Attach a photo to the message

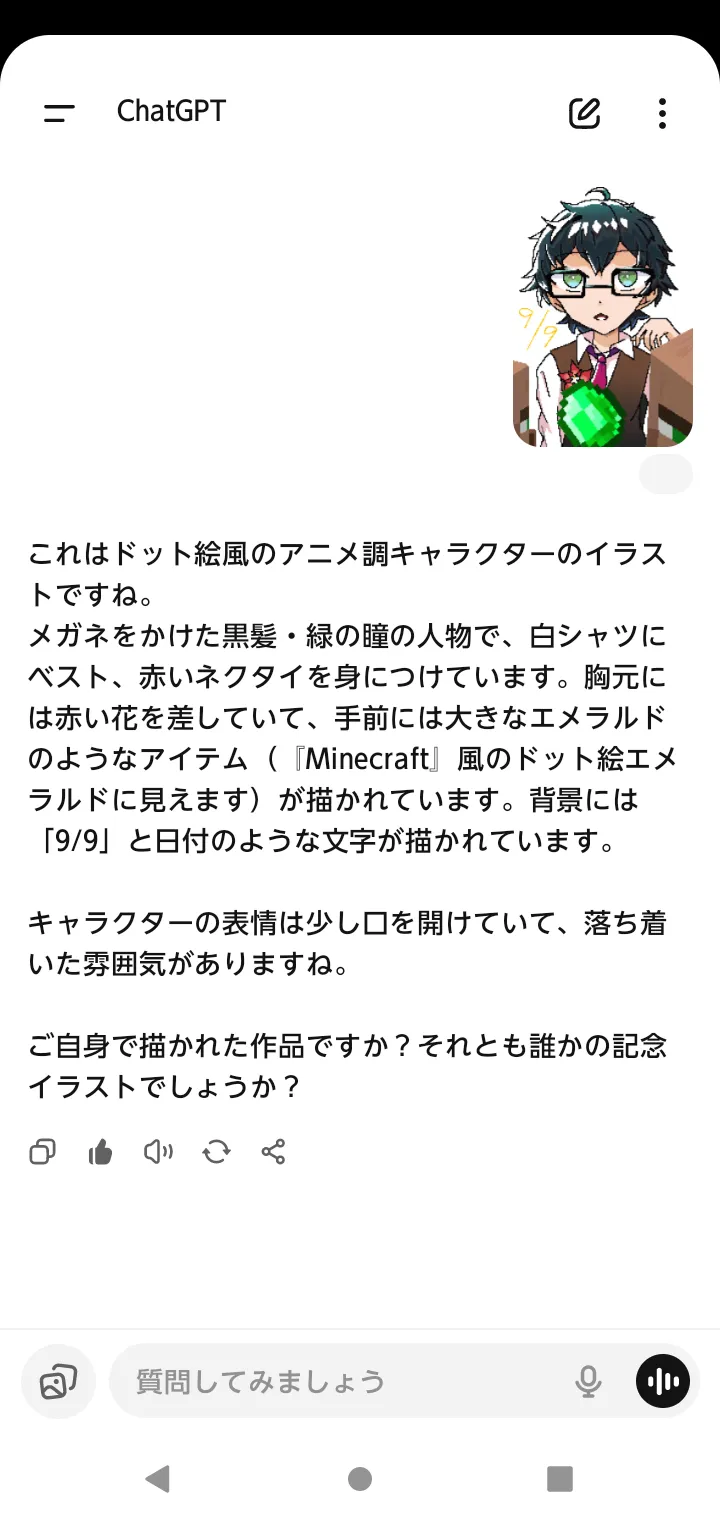click(x=58, y=1381)
